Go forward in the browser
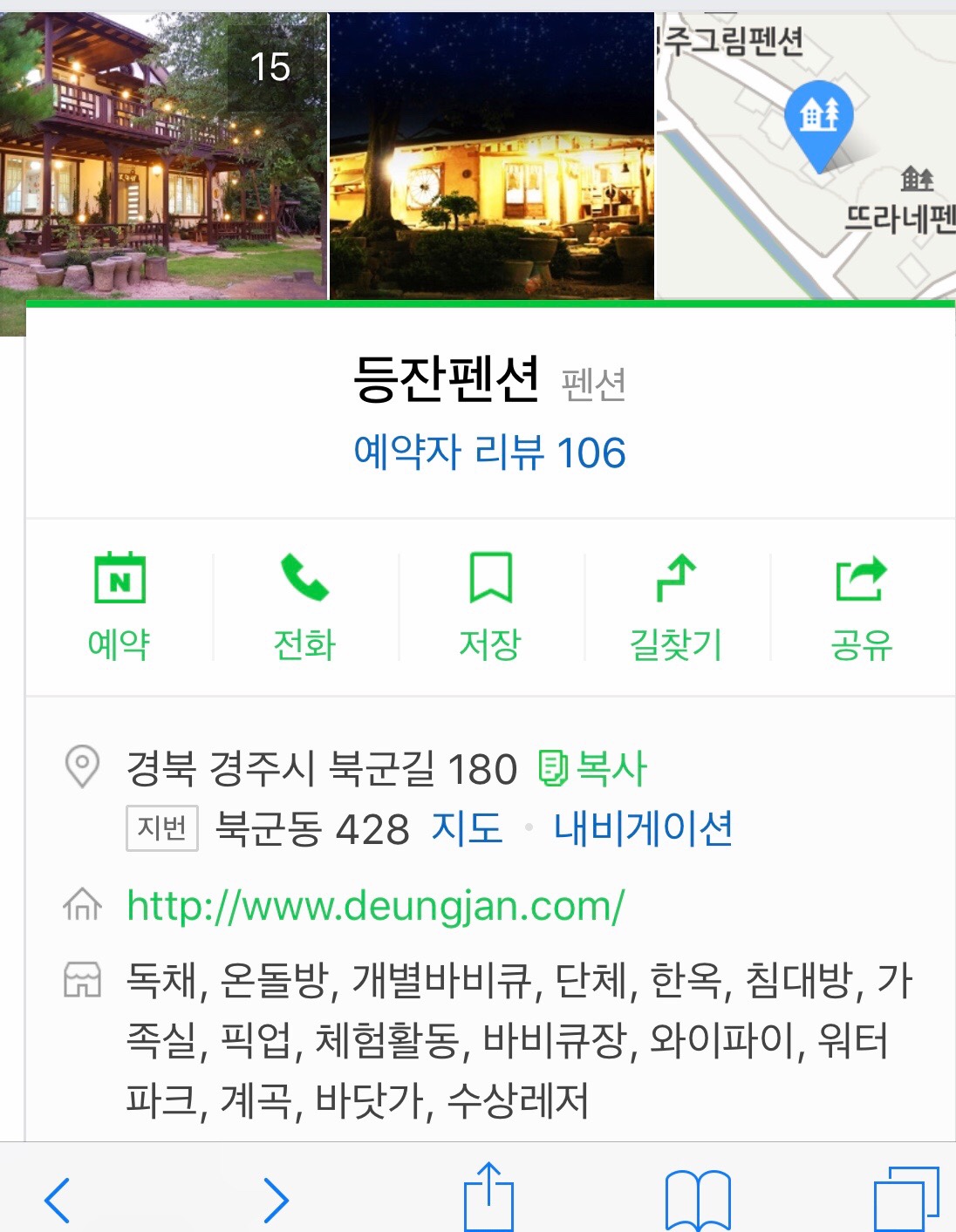 point(276,1200)
